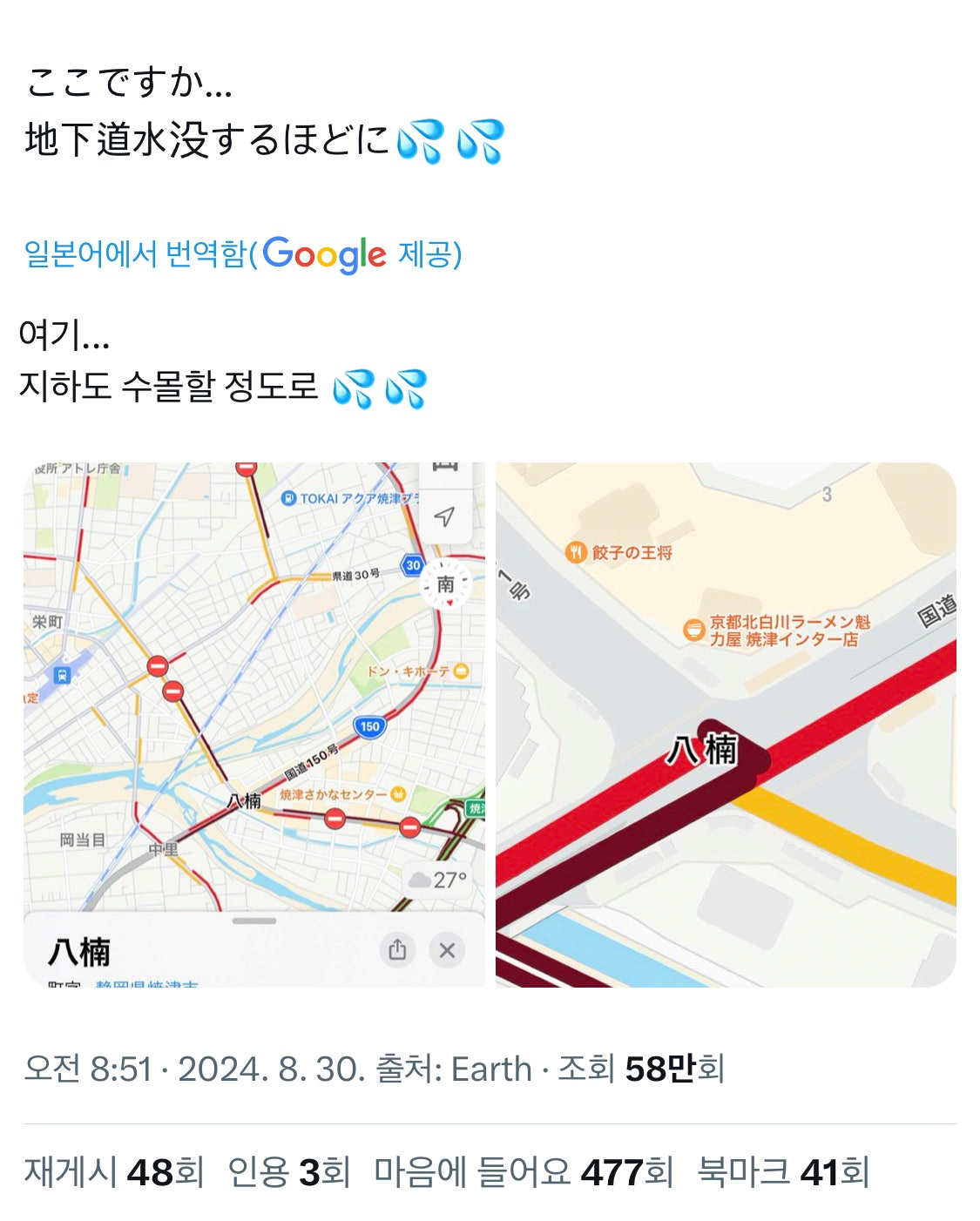
Task: Tap the Google translation attribution link
Action: 243,254
